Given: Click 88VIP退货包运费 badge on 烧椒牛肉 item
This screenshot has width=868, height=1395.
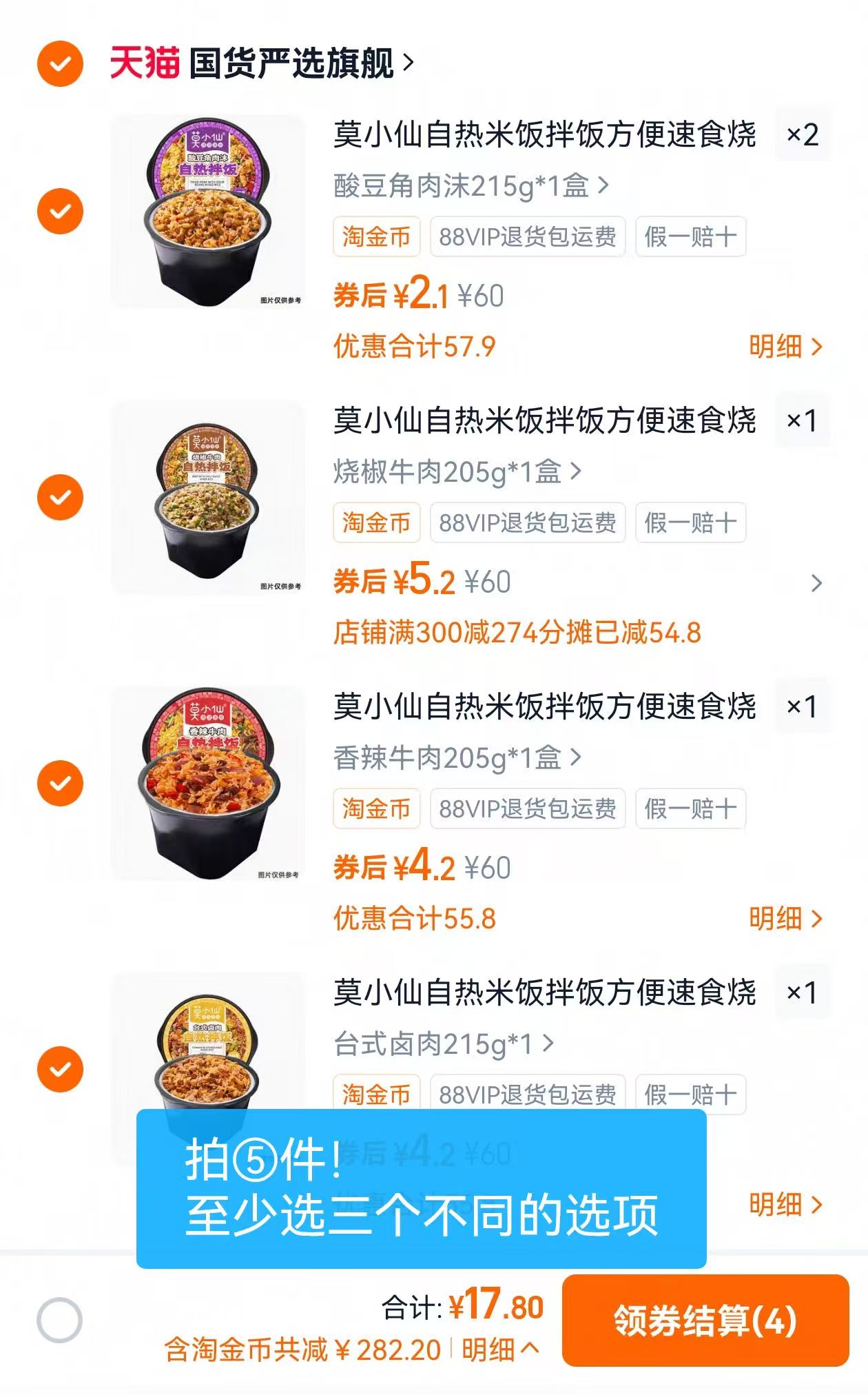Looking at the screenshot, I should click(528, 523).
